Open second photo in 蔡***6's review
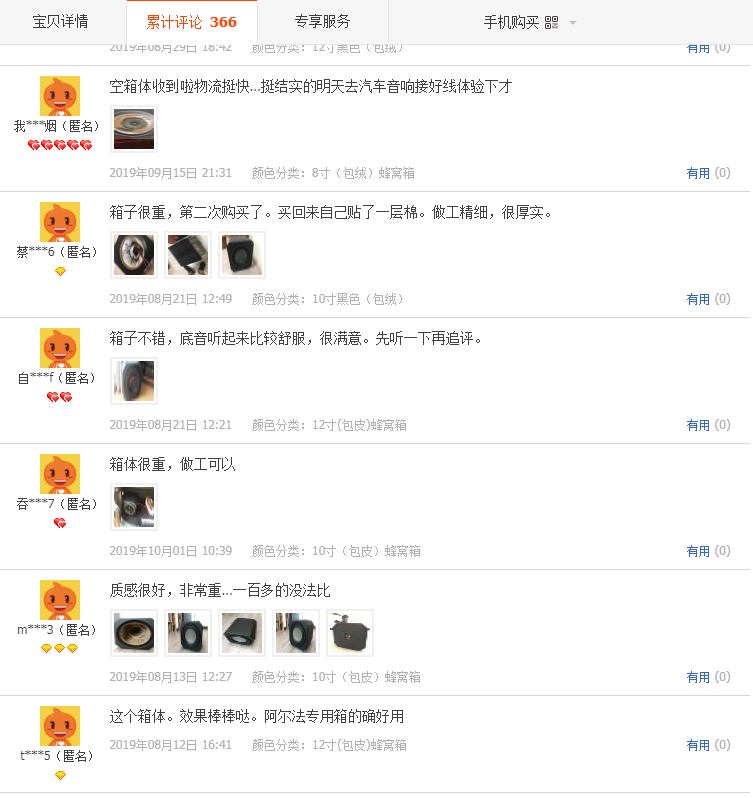 tap(188, 255)
